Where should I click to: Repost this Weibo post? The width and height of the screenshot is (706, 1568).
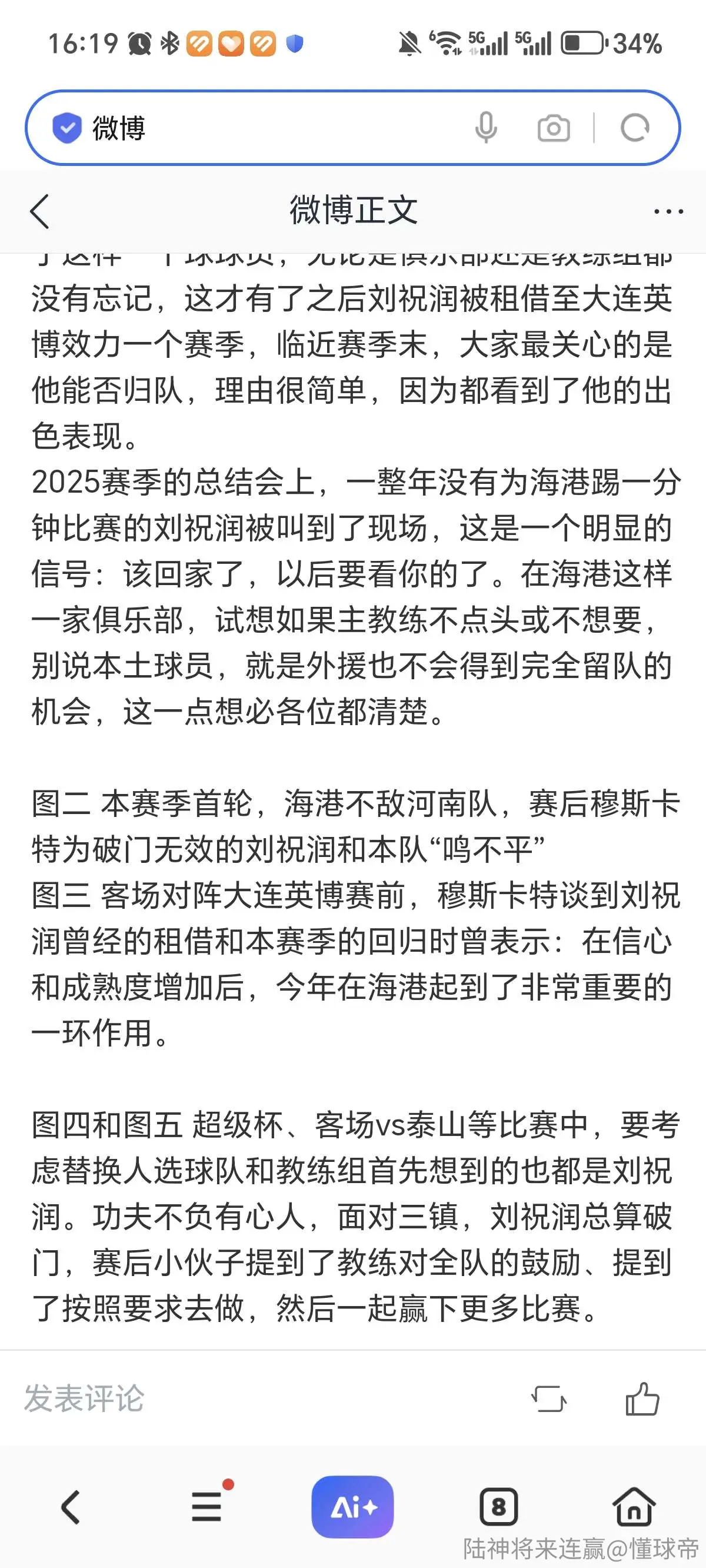549,1399
